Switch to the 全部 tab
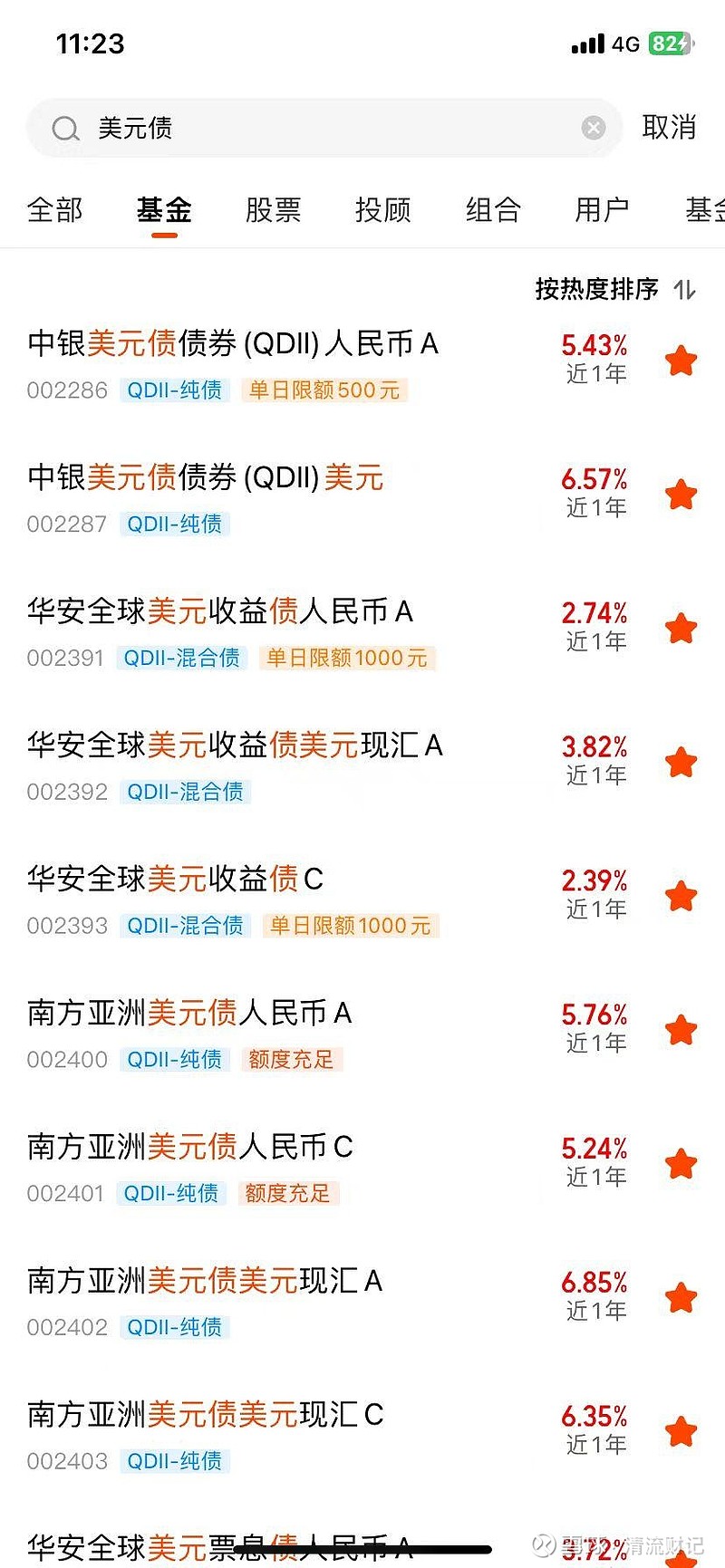The image size is (725, 1568). pyautogui.click(x=55, y=209)
